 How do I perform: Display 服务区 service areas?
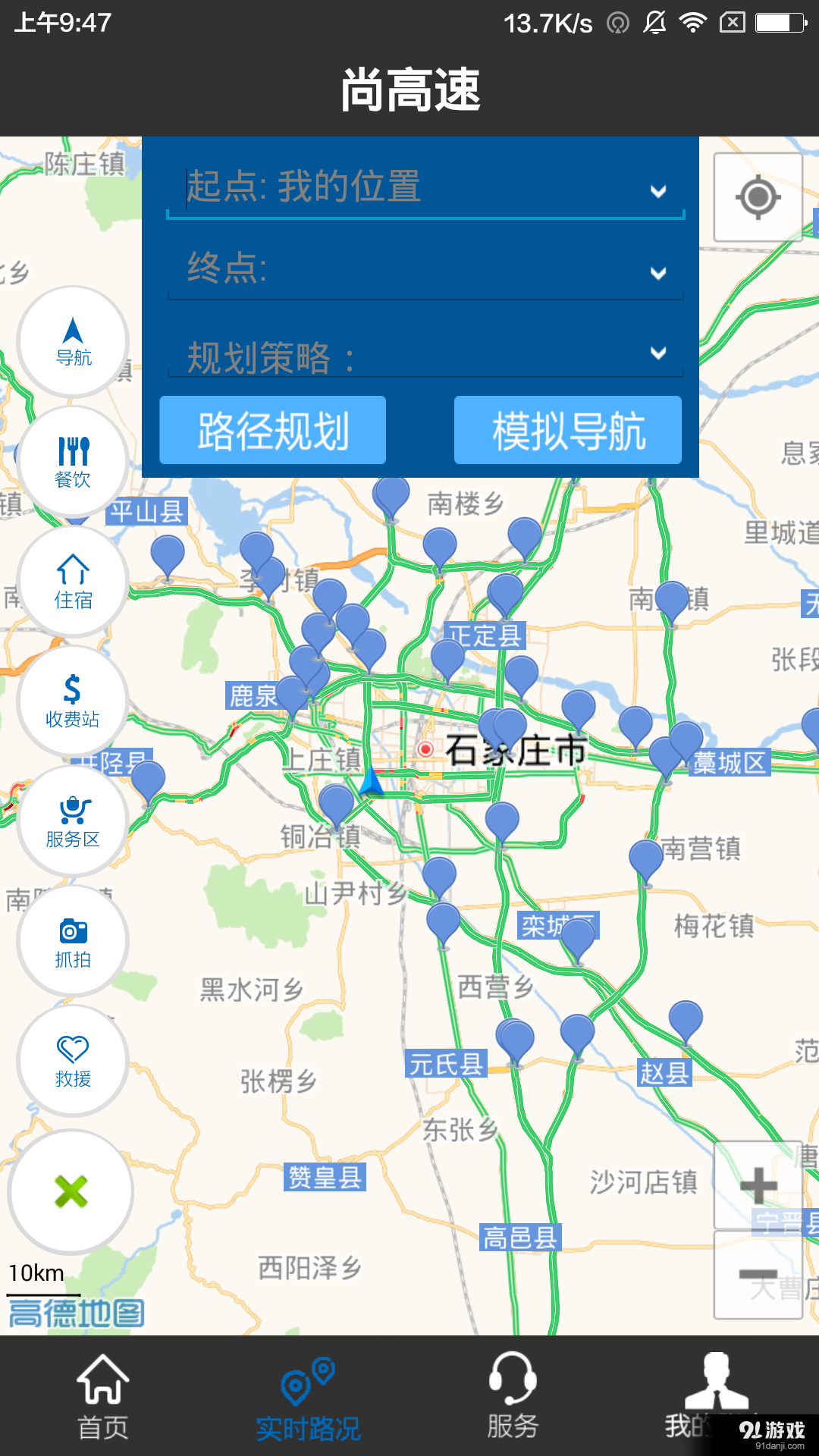[72, 821]
